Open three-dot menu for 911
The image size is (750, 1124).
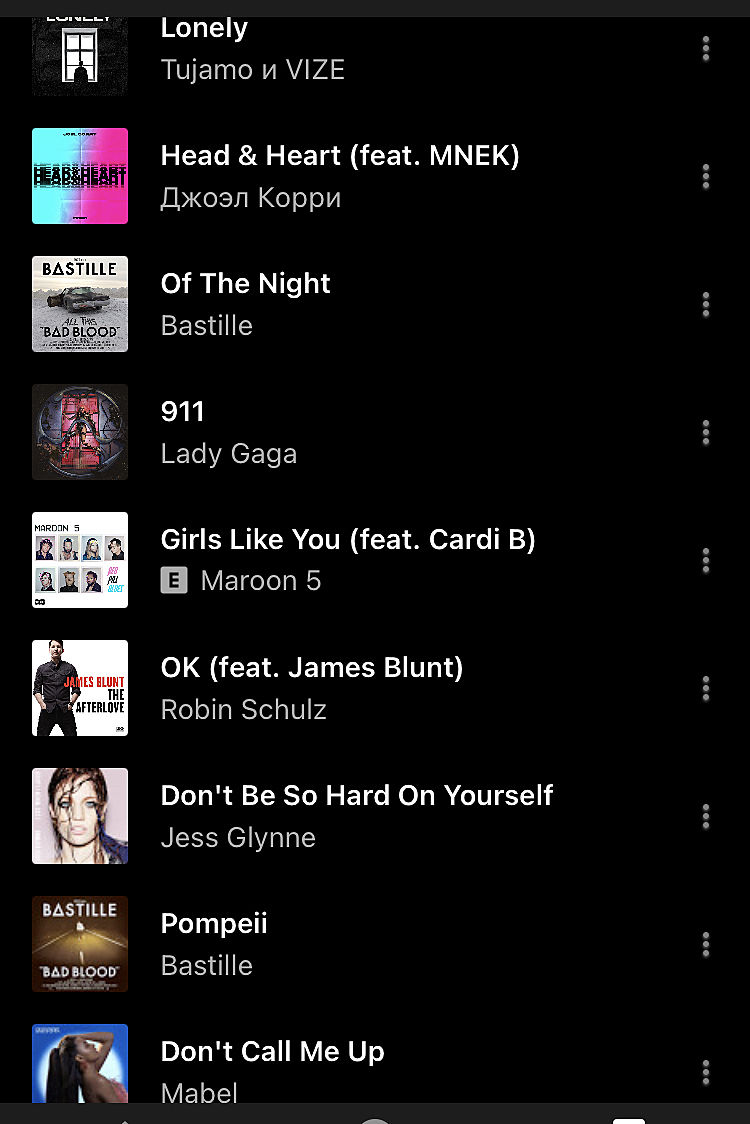click(x=706, y=432)
